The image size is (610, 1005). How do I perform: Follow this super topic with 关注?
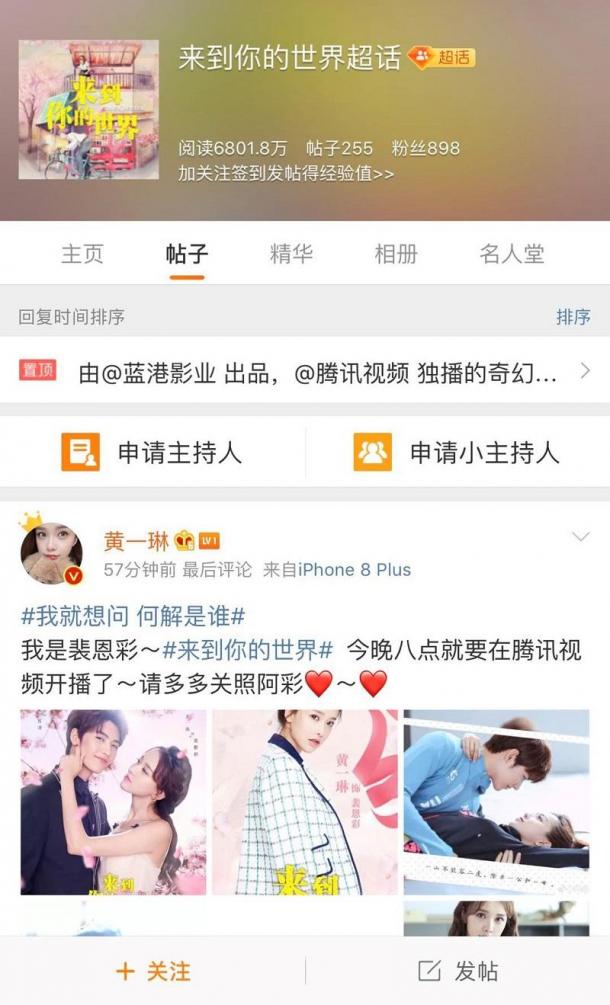click(x=153, y=971)
